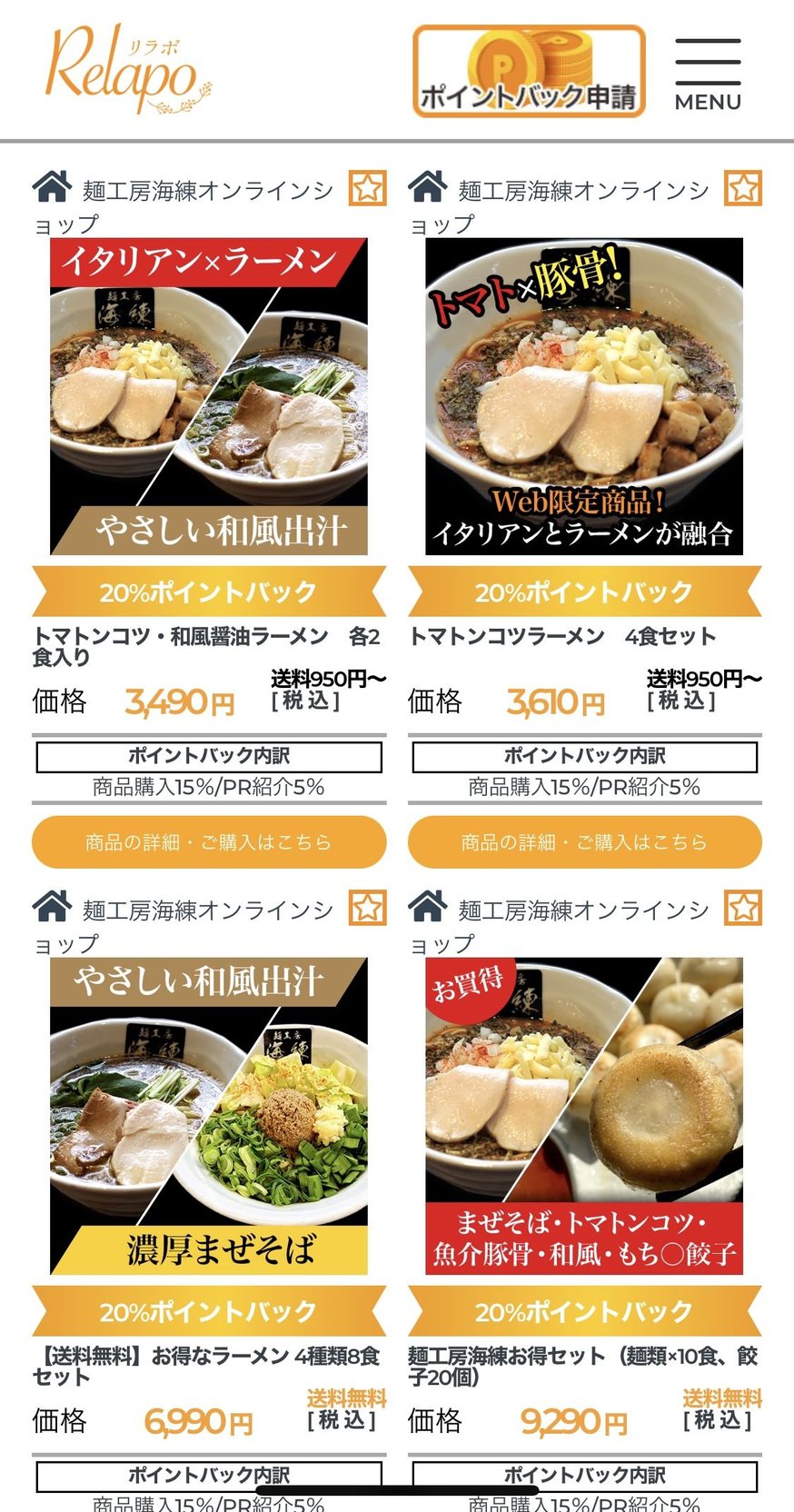The image size is (794, 1512).
Task: Open the 濃厚まぜそば product image
Action: point(209,1116)
